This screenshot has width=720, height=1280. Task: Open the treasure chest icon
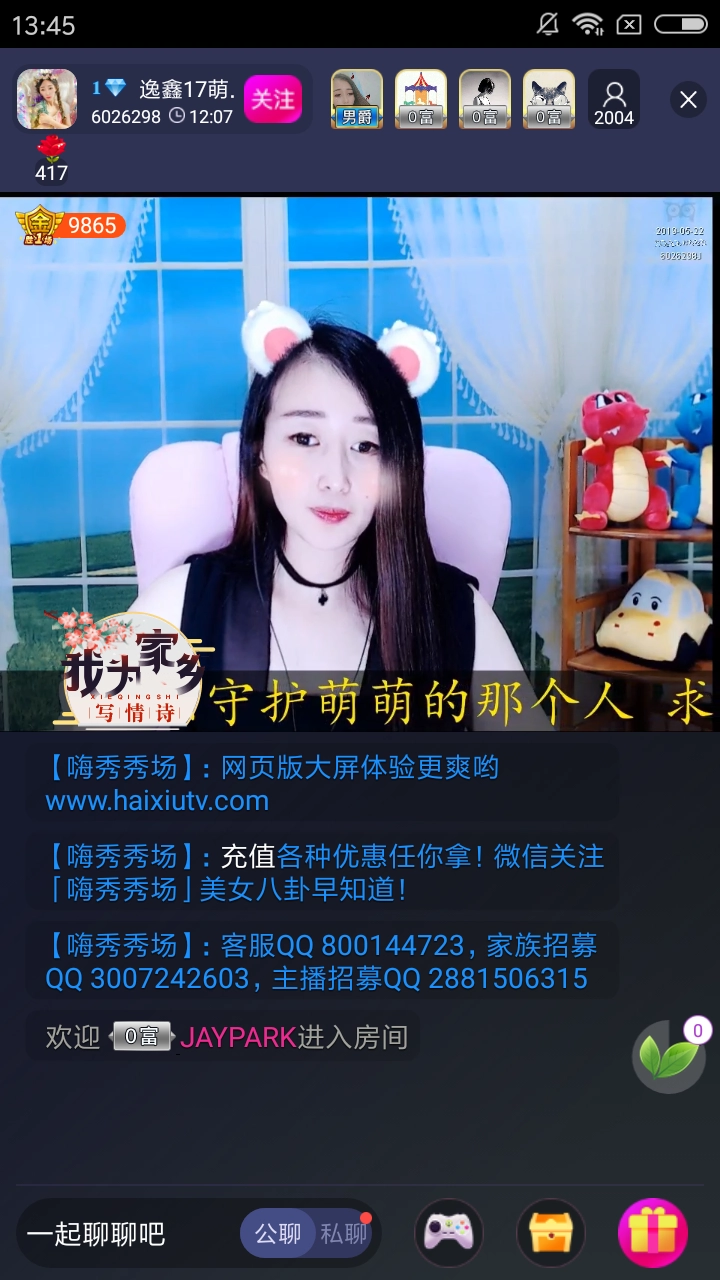[x=550, y=1233]
